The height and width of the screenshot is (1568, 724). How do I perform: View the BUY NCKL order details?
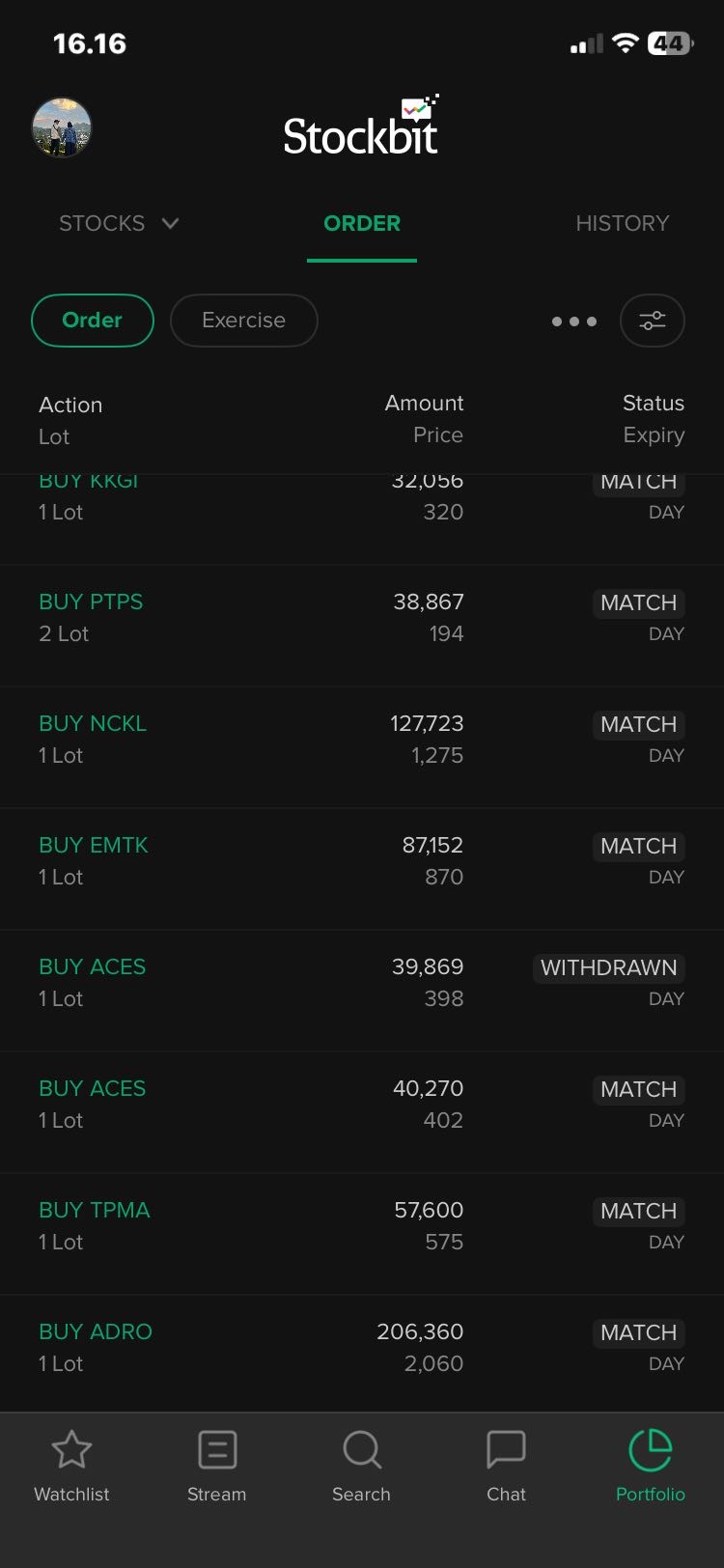click(362, 740)
